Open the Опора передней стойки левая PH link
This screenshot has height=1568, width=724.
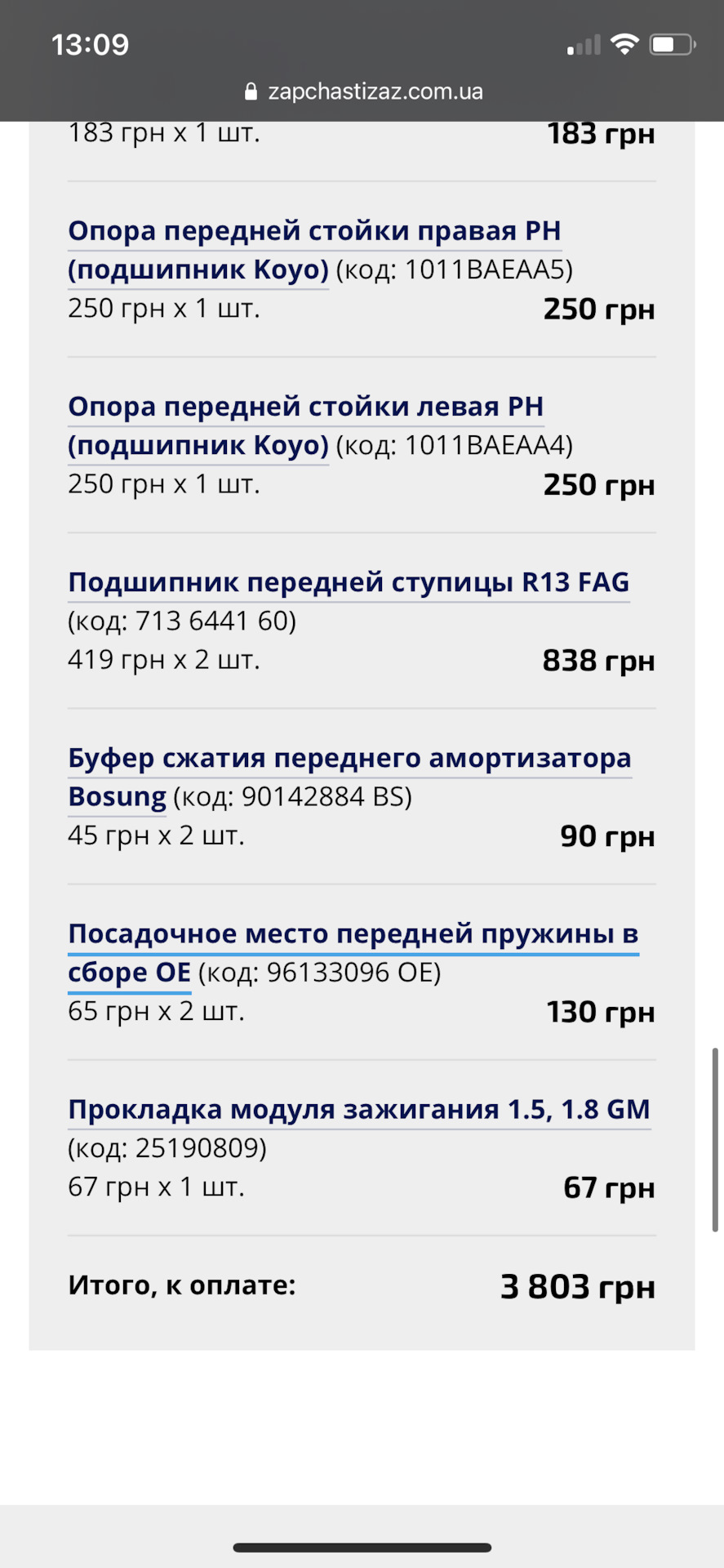[306, 407]
